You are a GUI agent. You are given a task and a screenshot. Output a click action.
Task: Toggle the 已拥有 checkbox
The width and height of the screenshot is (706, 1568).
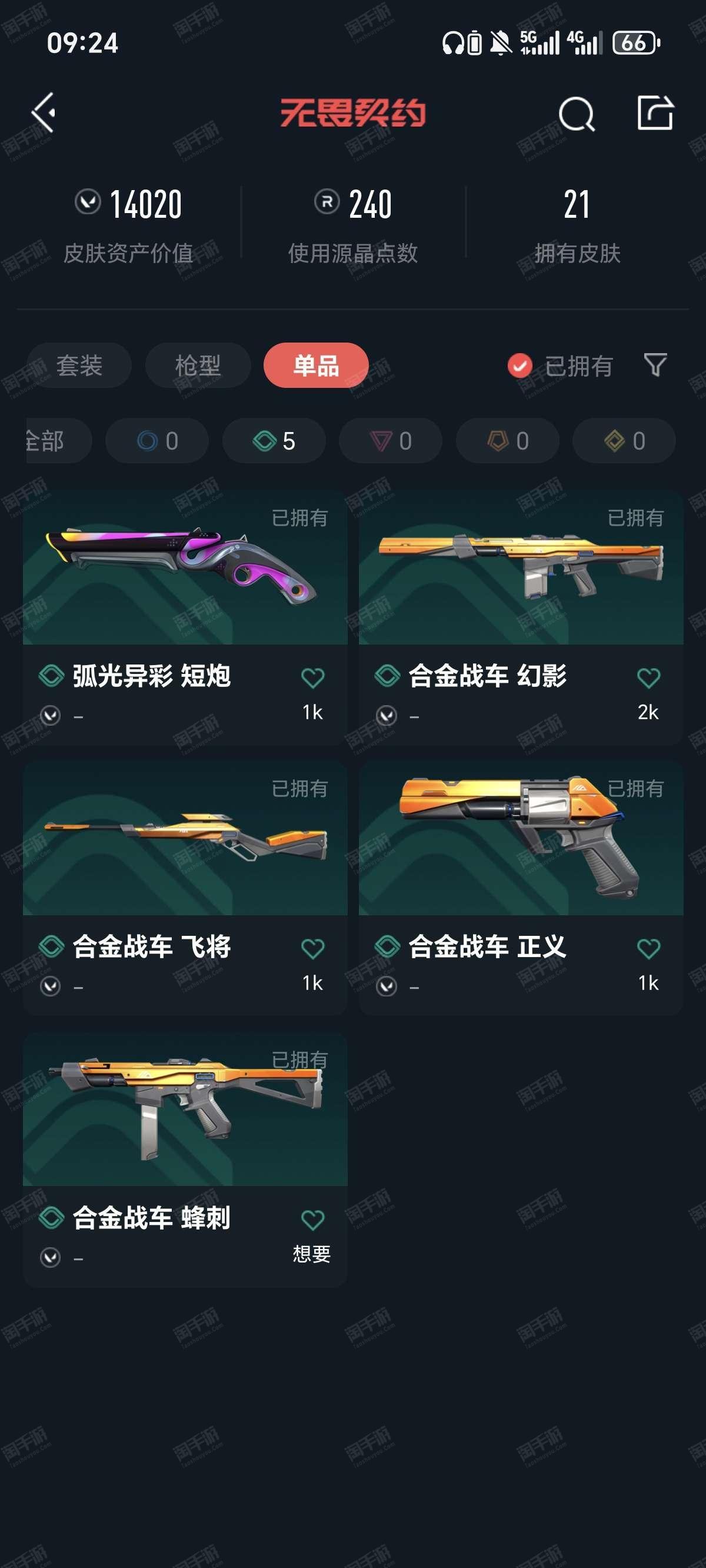tap(519, 366)
